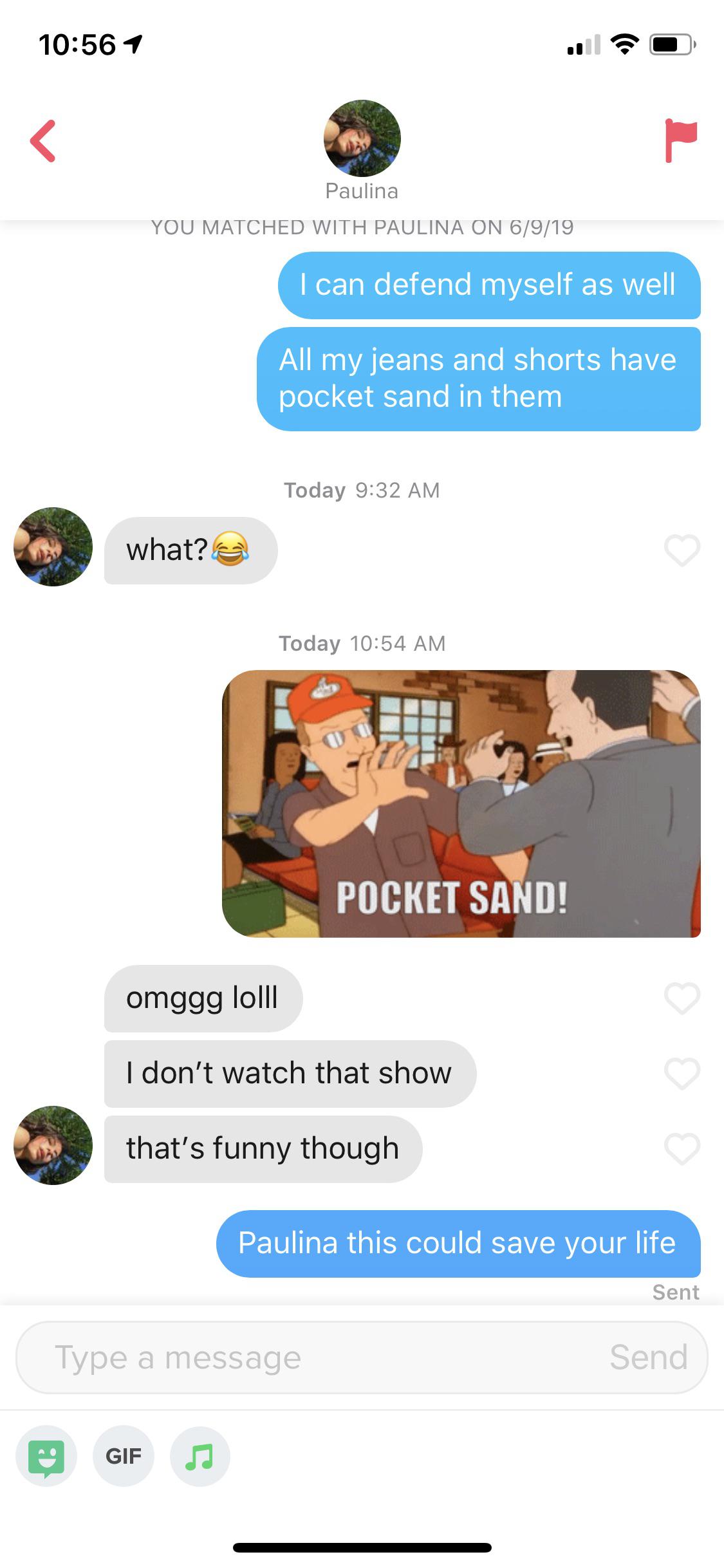Viewport: 724px width, 1568px height.
Task: Tap the Send button
Action: tap(648, 1358)
